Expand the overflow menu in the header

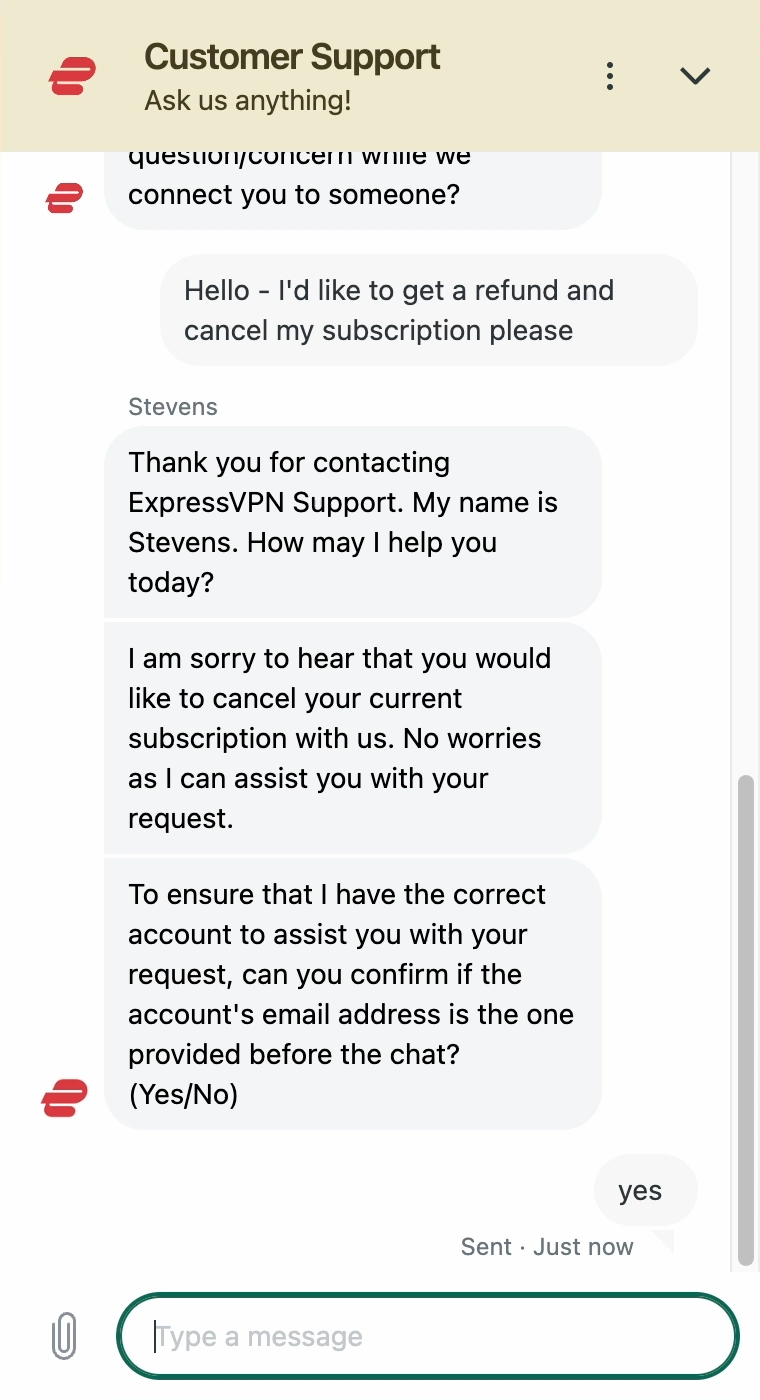pyautogui.click(x=609, y=75)
